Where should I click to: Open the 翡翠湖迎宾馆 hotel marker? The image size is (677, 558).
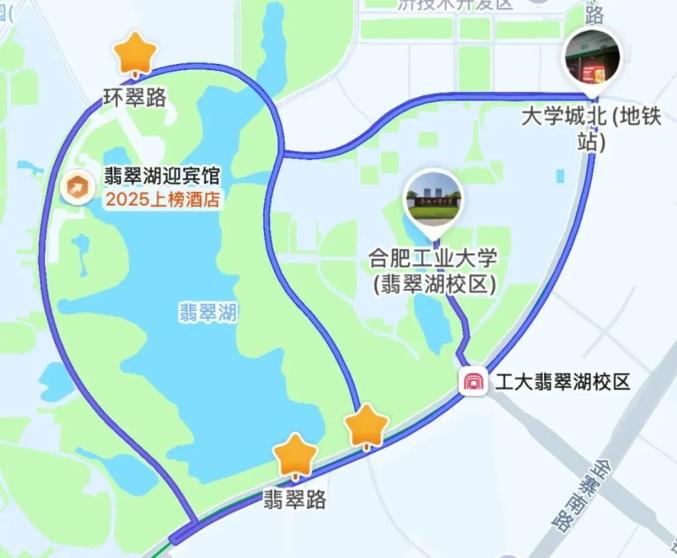[x=75, y=187]
